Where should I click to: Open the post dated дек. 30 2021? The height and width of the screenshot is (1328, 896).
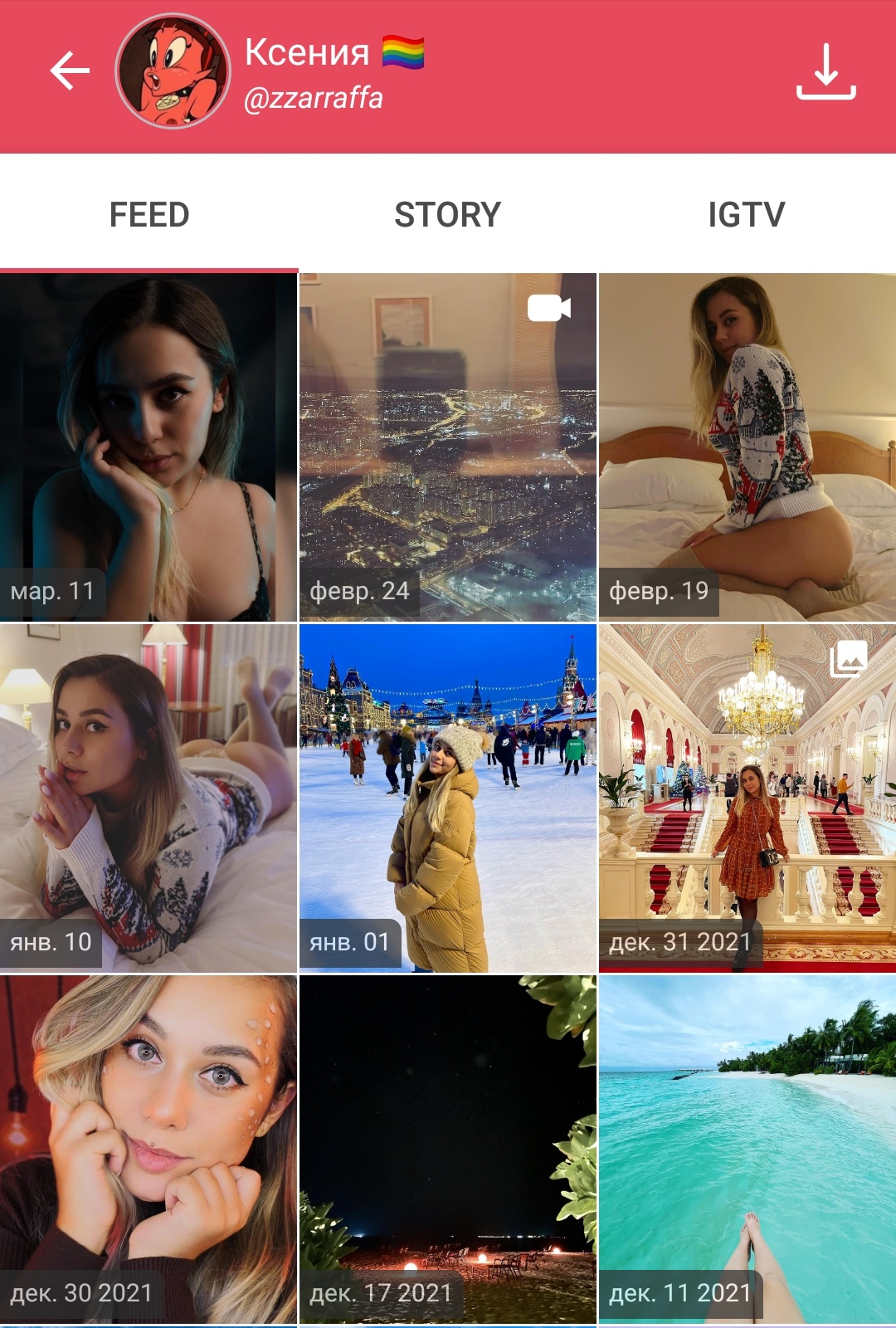tap(149, 1149)
